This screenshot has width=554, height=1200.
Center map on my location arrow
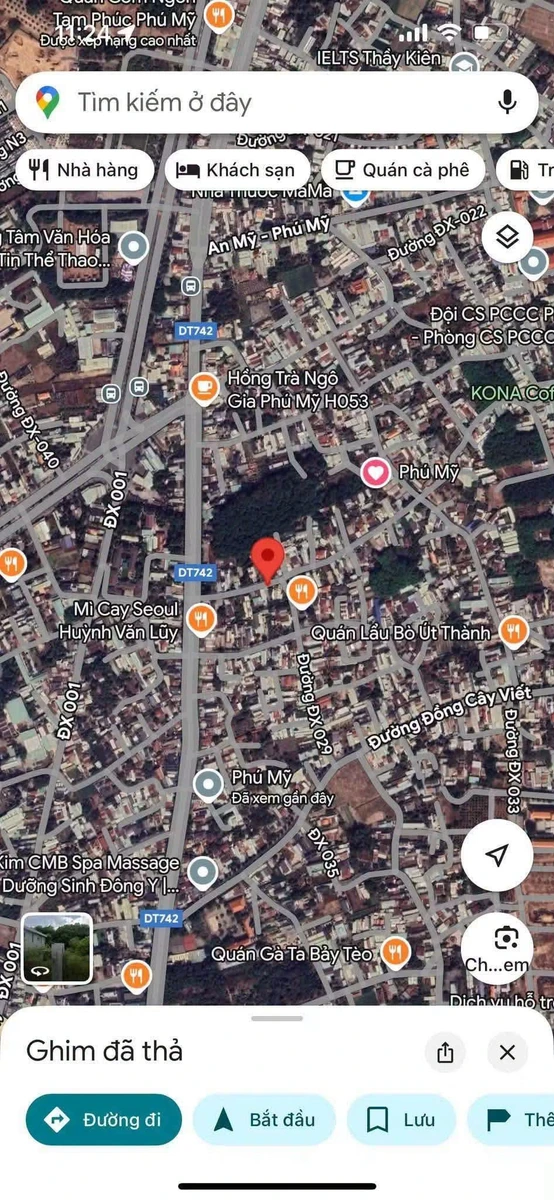(497, 855)
